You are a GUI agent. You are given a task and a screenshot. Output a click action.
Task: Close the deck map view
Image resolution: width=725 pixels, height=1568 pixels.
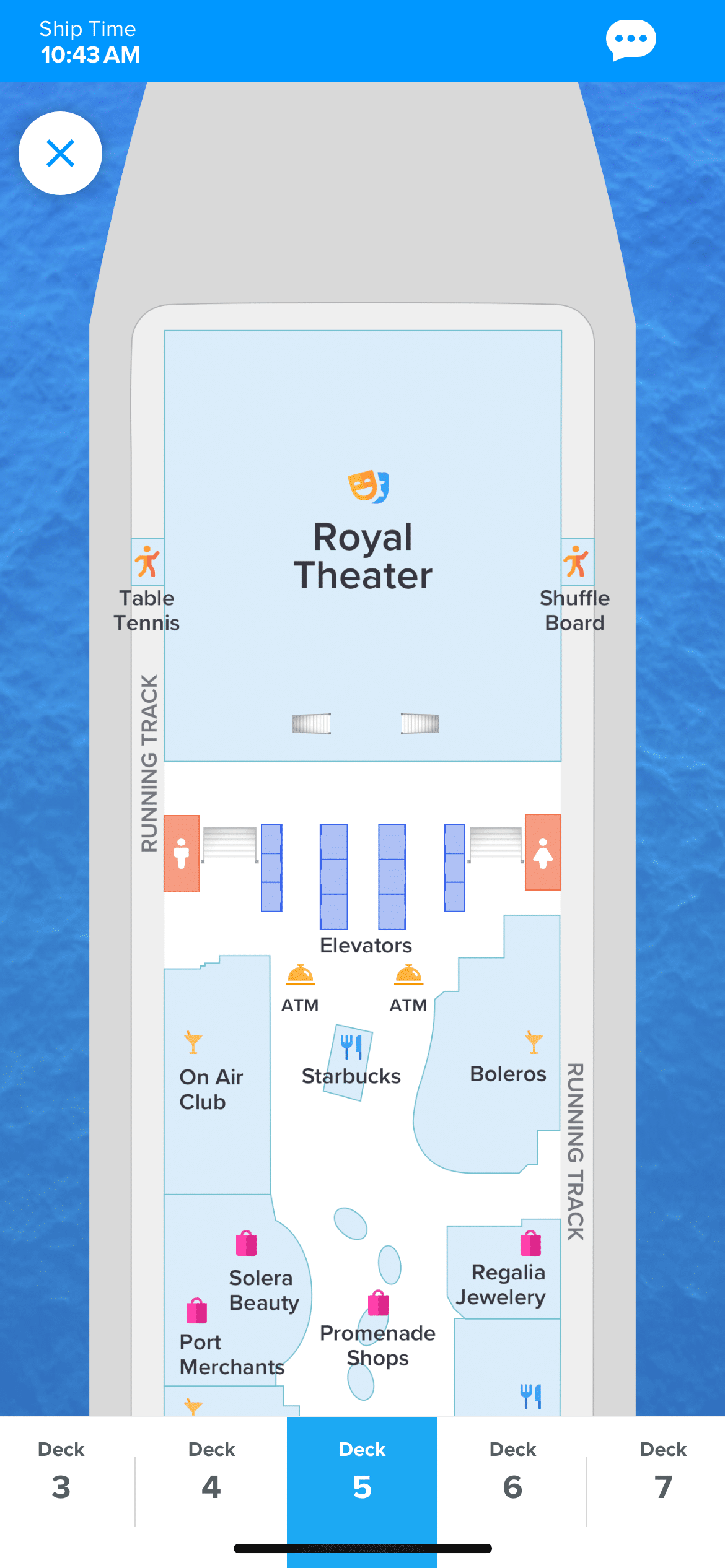(60, 153)
